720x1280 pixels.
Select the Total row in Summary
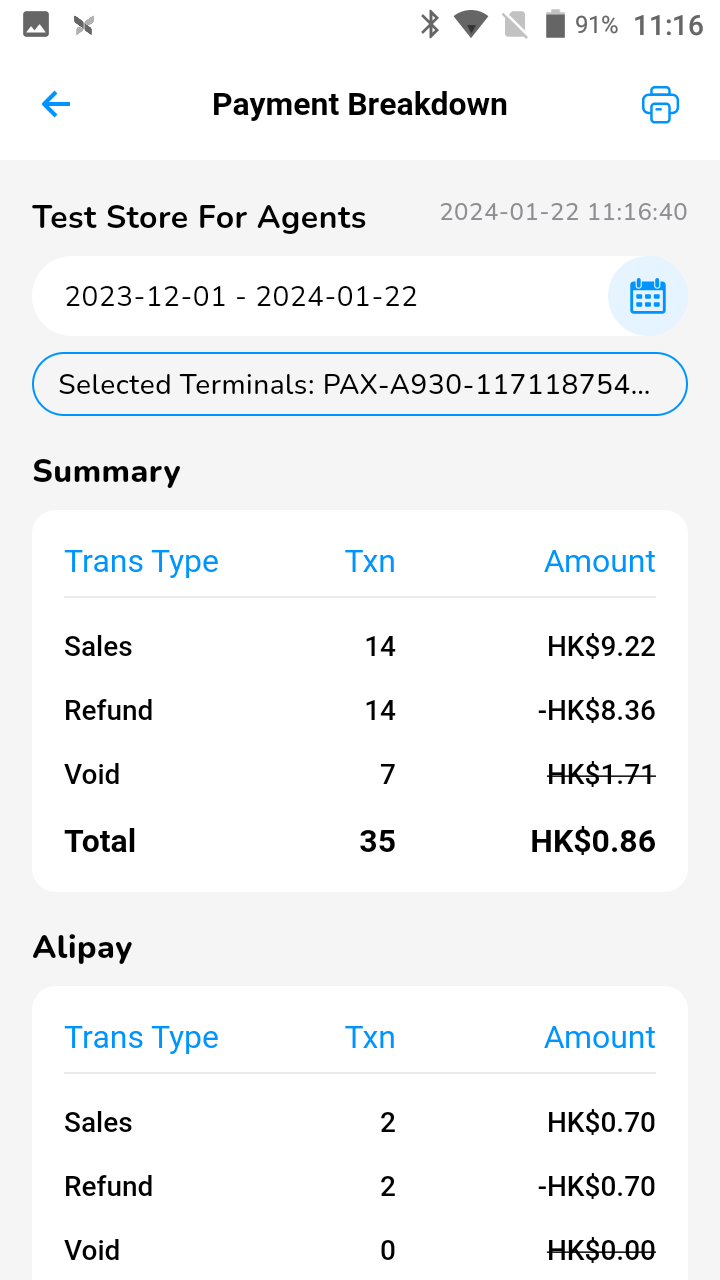point(360,841)
